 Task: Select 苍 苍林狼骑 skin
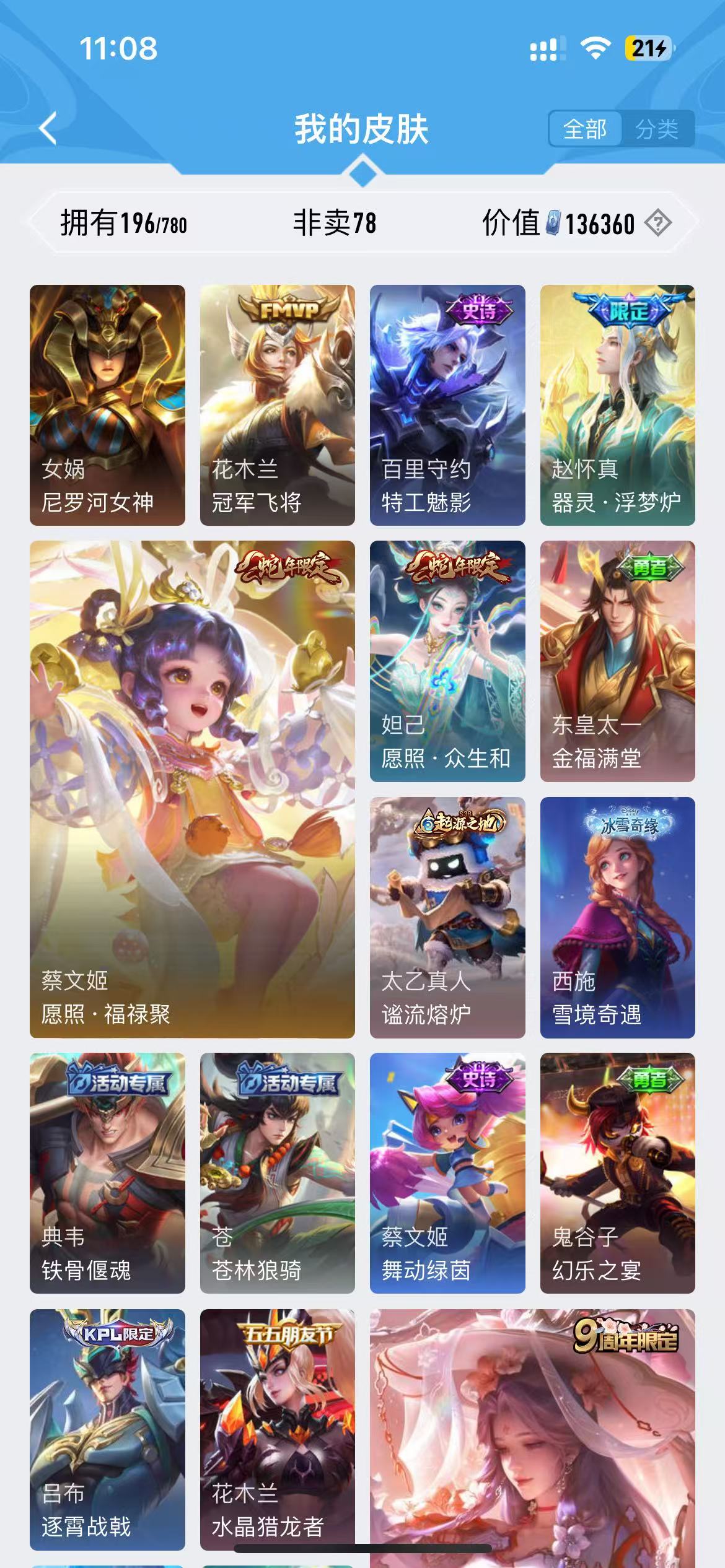point(277,1173)
